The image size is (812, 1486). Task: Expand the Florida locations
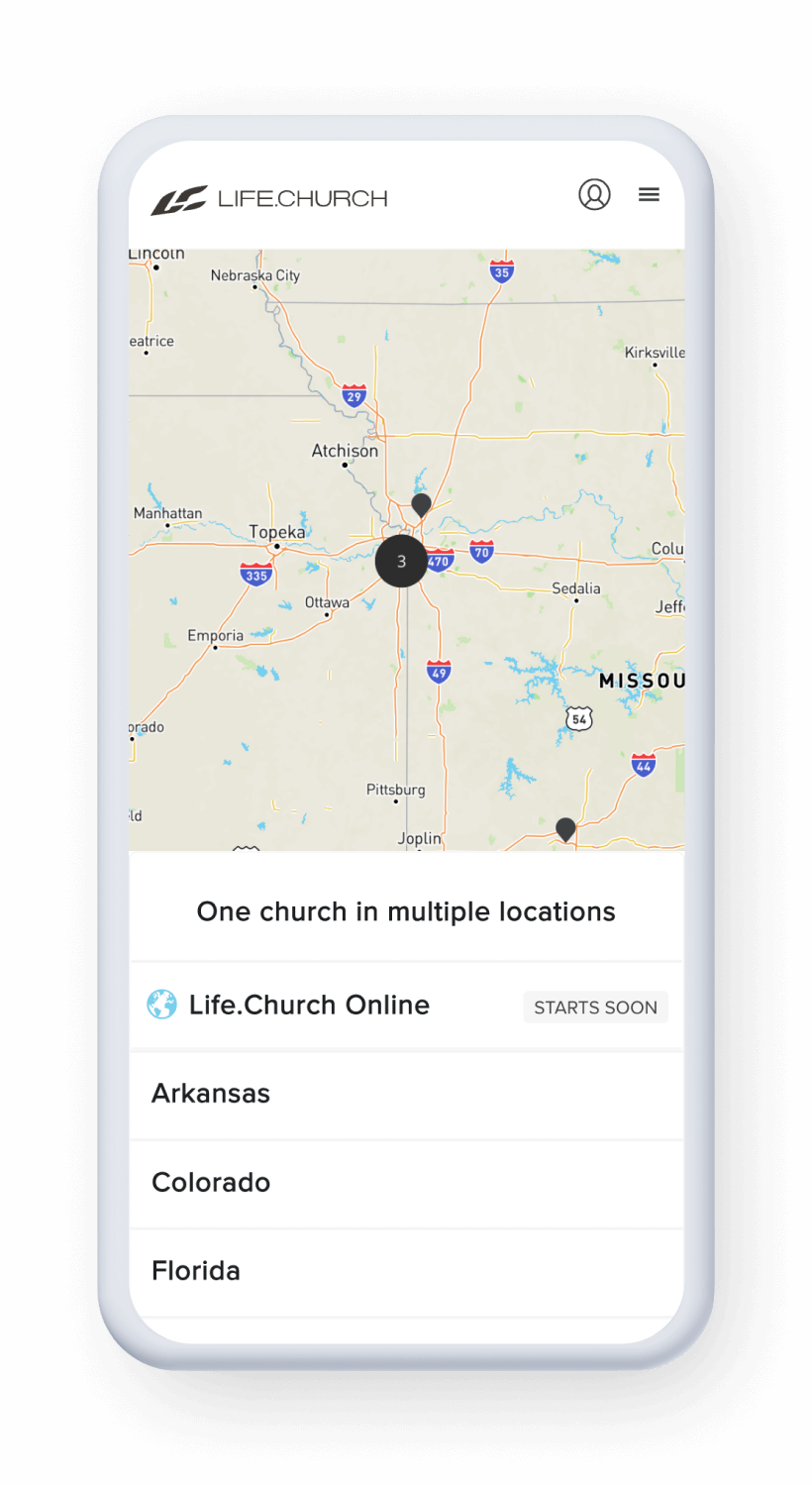[x=406, y=1272]
